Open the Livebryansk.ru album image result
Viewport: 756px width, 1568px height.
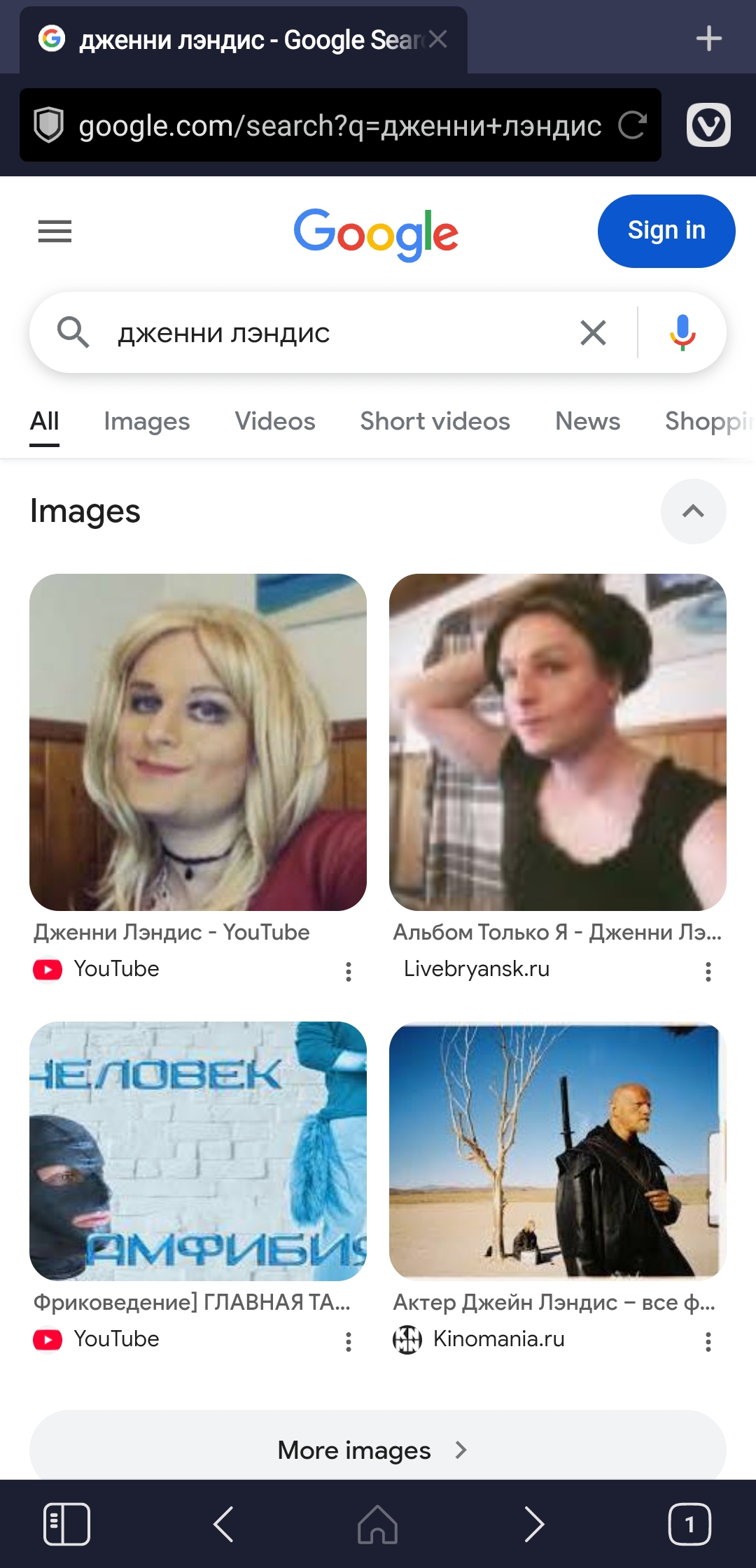tap(557, 742)
